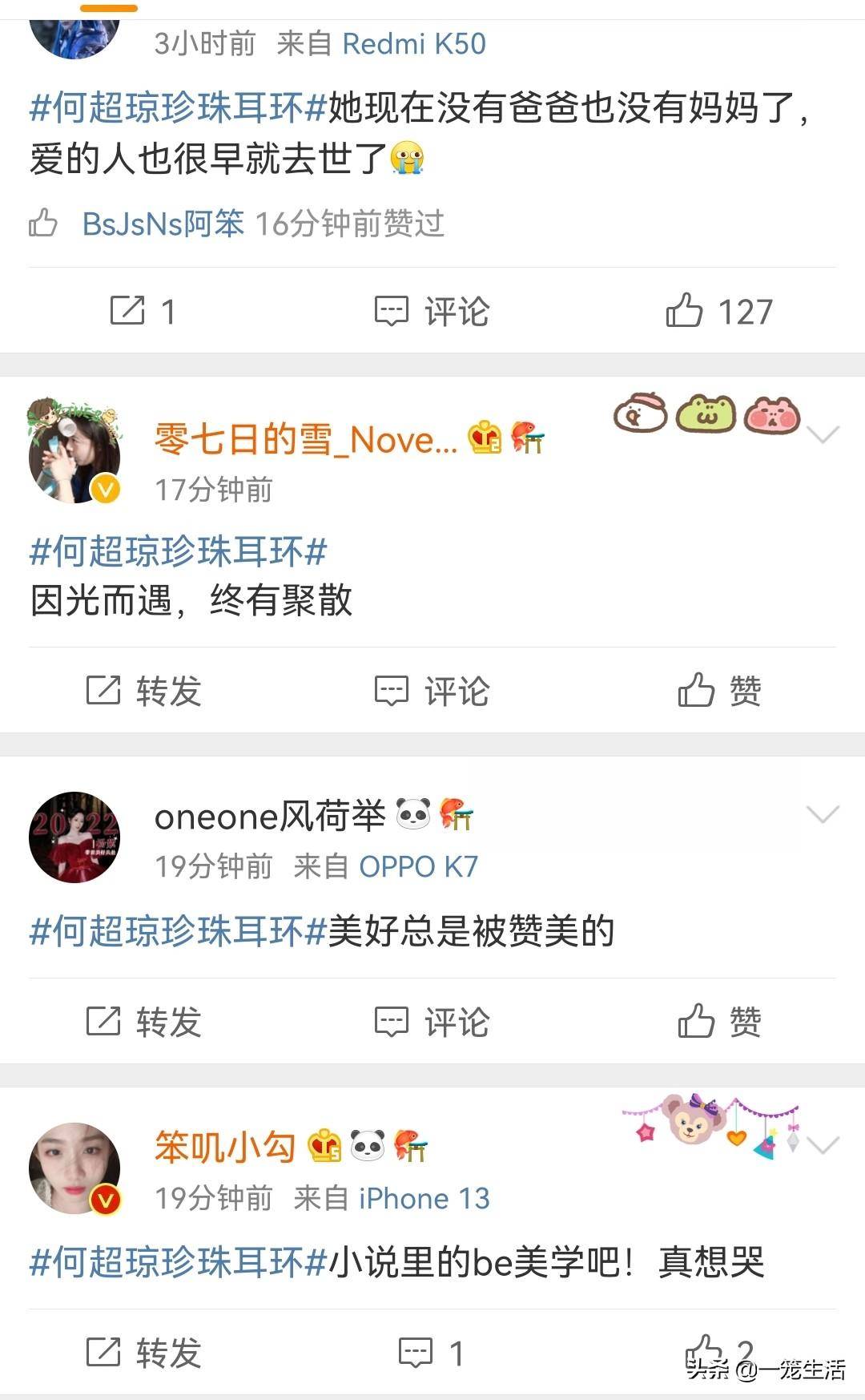The width and height of the screenshot is (865, 1400).
Task: Open BsJsNs阿笨's profile link
Action: click(163, 224)
